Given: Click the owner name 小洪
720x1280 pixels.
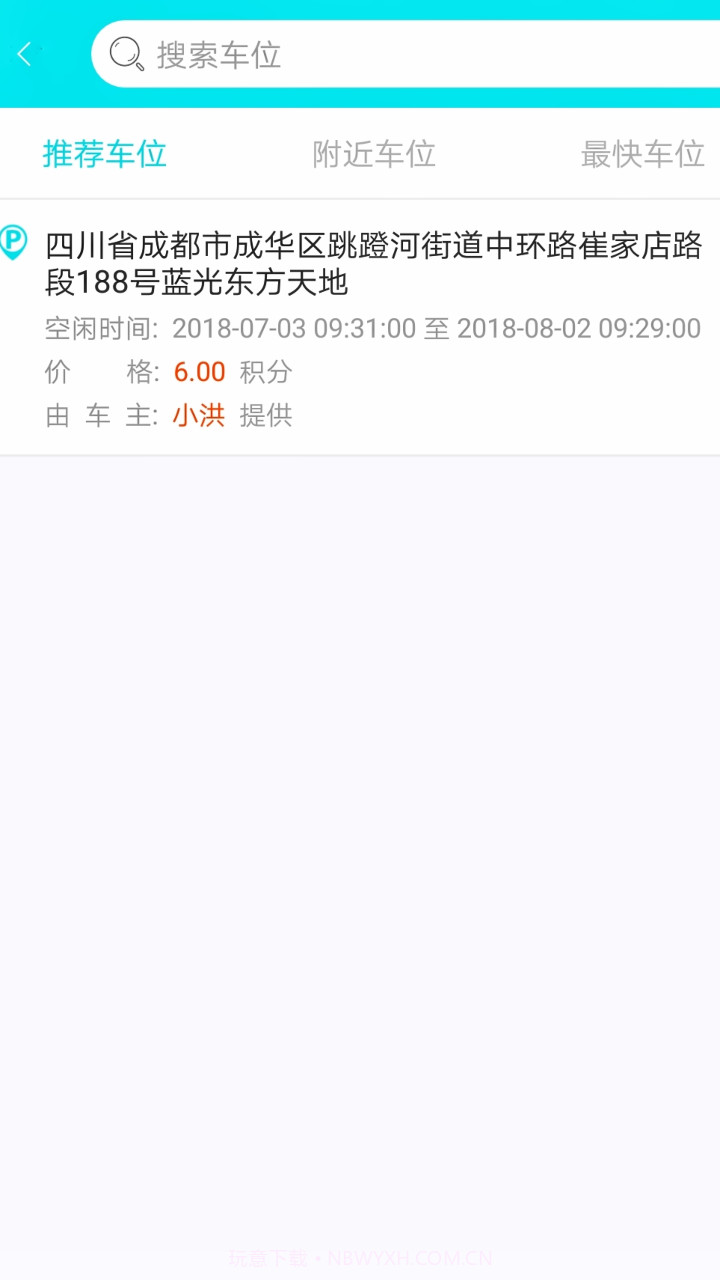Looking at the screenshot, I should (196, 415).
